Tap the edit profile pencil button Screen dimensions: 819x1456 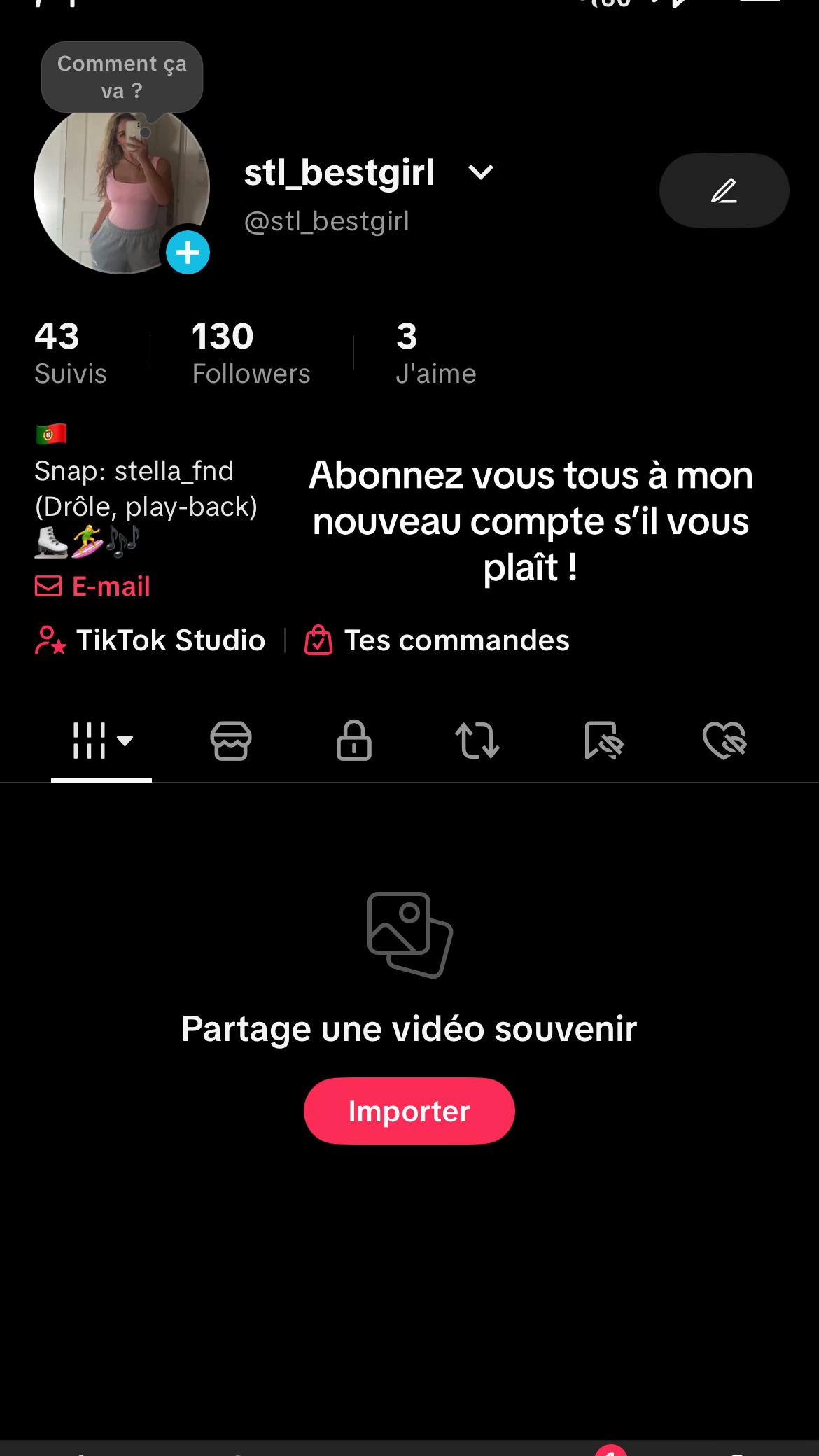724,190
